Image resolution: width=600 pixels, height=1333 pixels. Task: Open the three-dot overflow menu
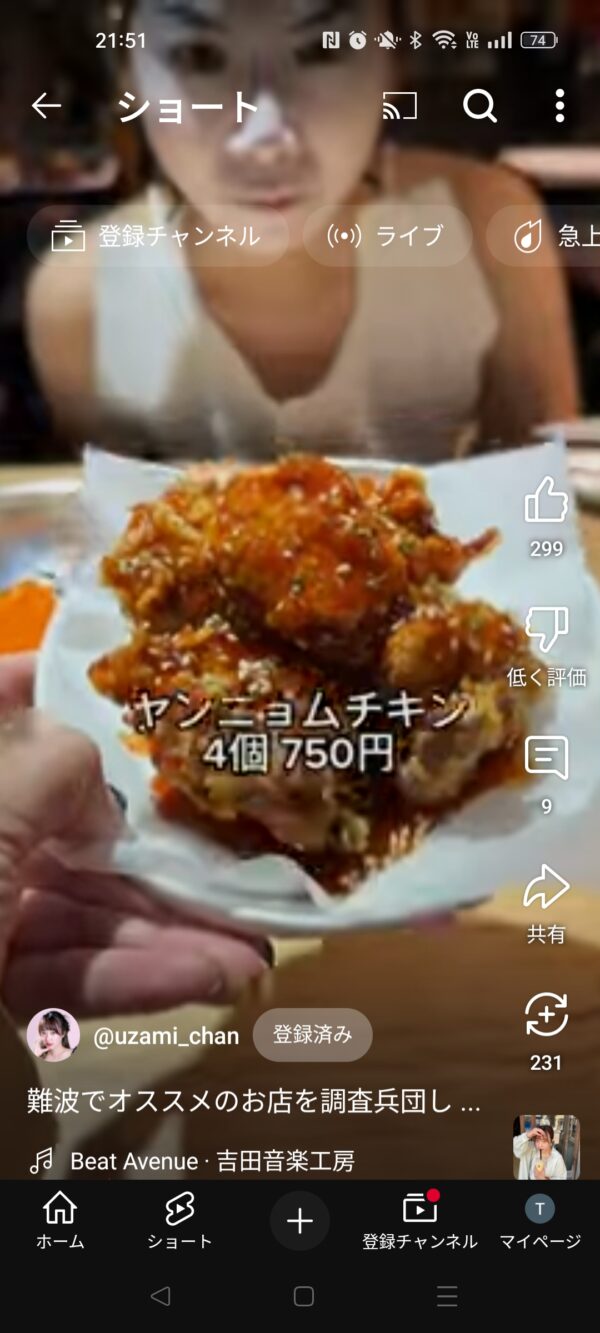coord(559,105)
